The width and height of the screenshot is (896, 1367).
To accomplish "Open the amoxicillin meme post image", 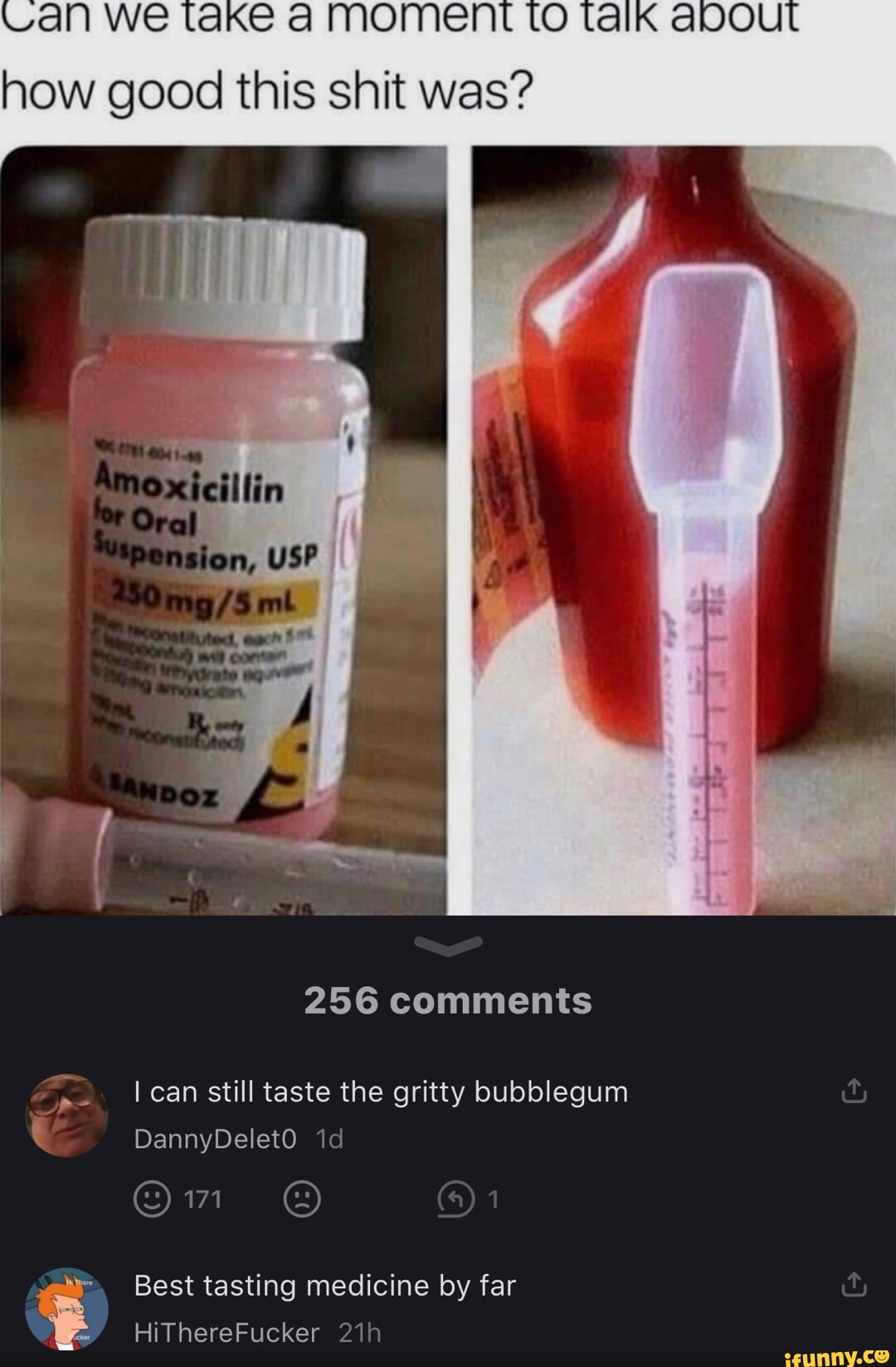I will 448,531.
